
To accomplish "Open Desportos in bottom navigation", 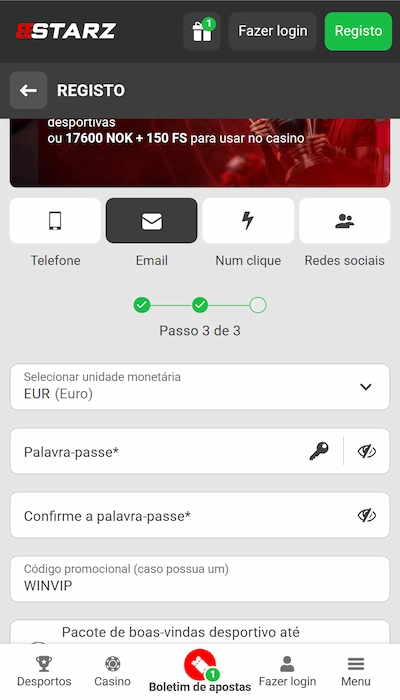I will pyautogui.click(x=44, y=671).
